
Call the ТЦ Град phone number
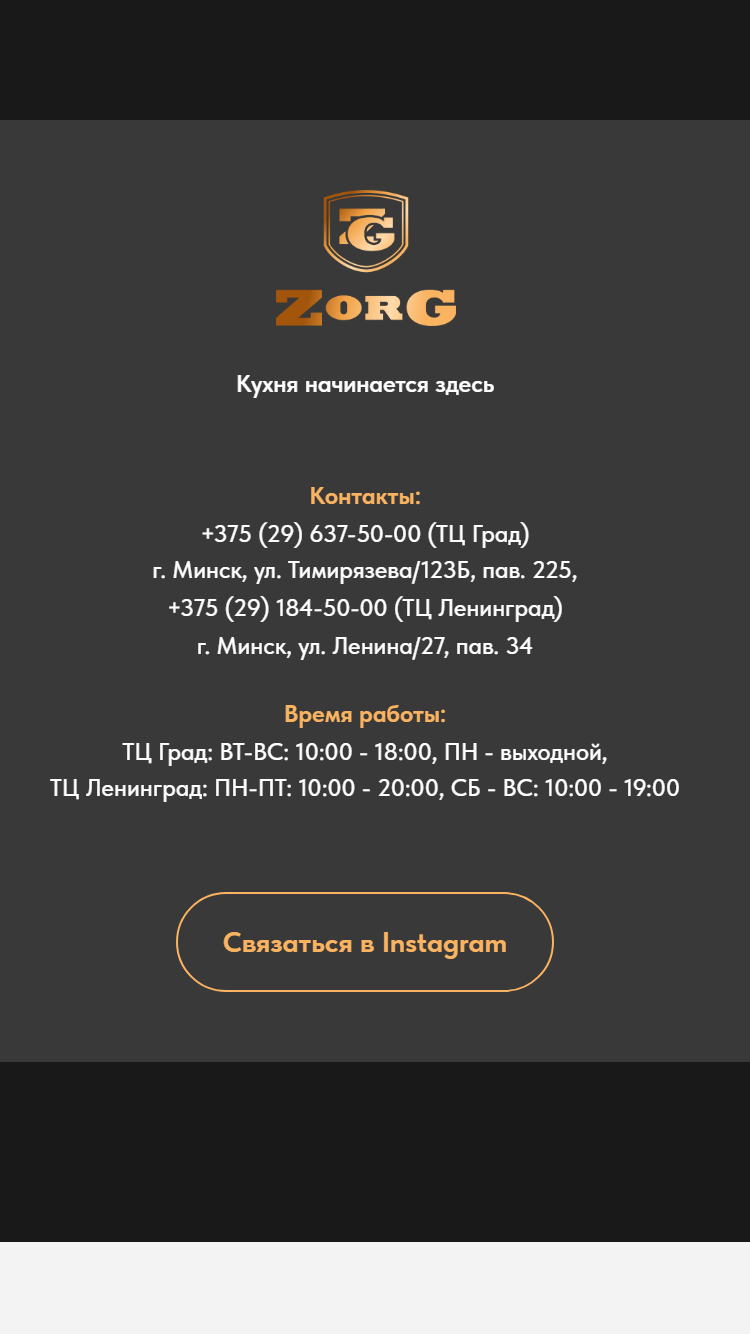(x=311, y=534)
